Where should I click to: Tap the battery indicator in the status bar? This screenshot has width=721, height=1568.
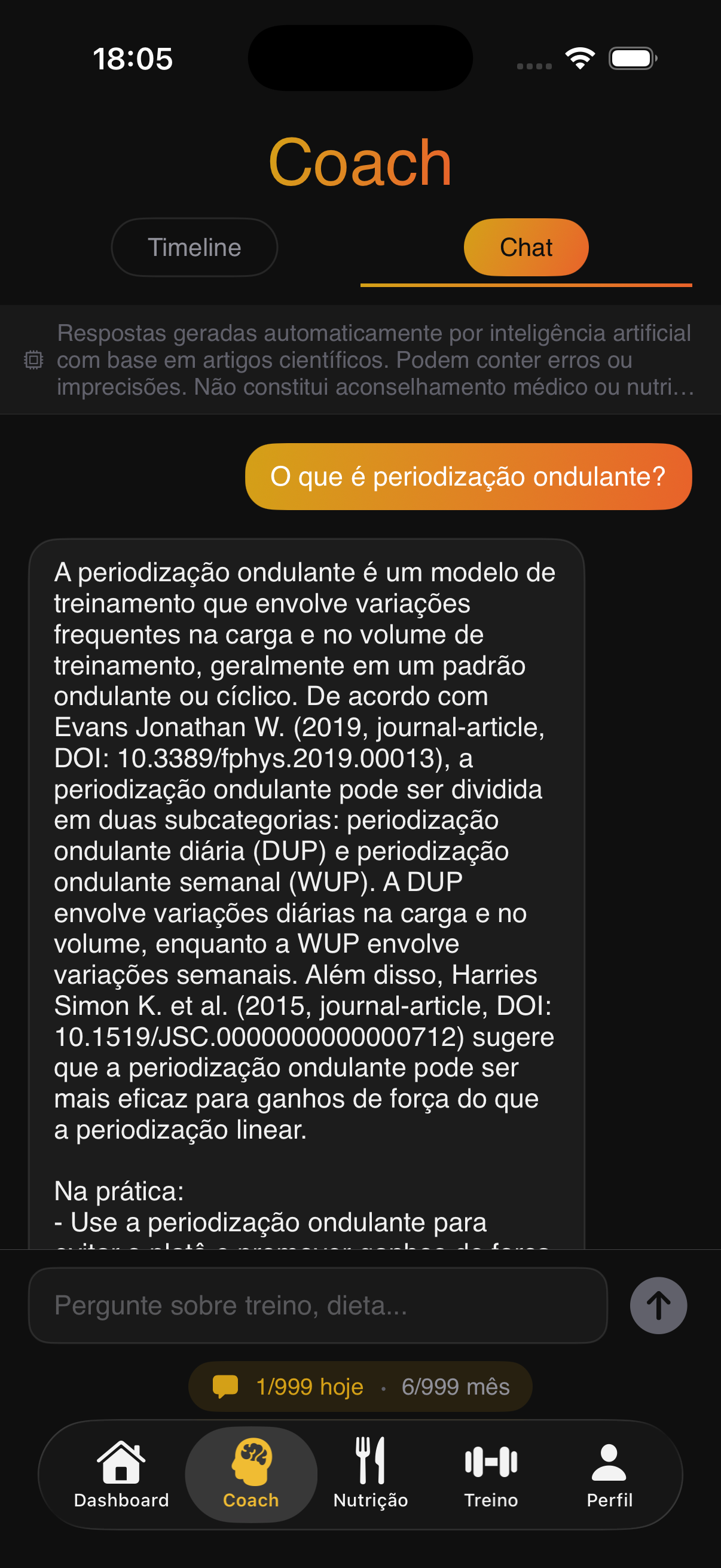tap(631, 58)
